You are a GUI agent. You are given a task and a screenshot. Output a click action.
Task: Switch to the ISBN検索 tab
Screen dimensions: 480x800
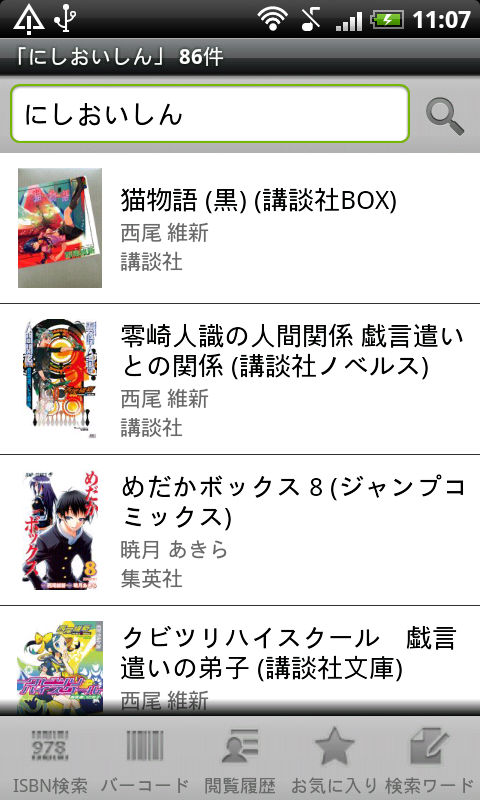pos(49,759)
